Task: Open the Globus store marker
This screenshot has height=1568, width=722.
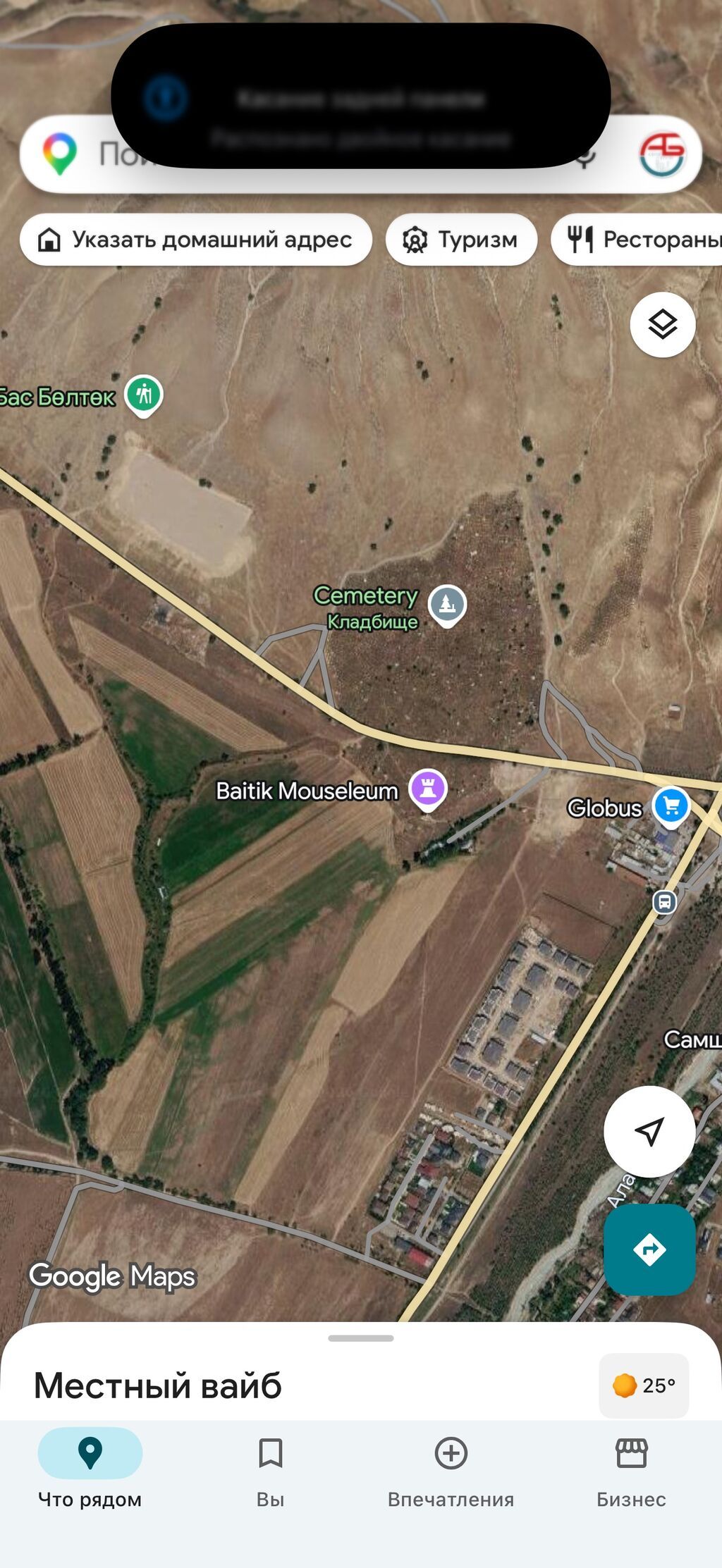Action: tap(671, 806)
